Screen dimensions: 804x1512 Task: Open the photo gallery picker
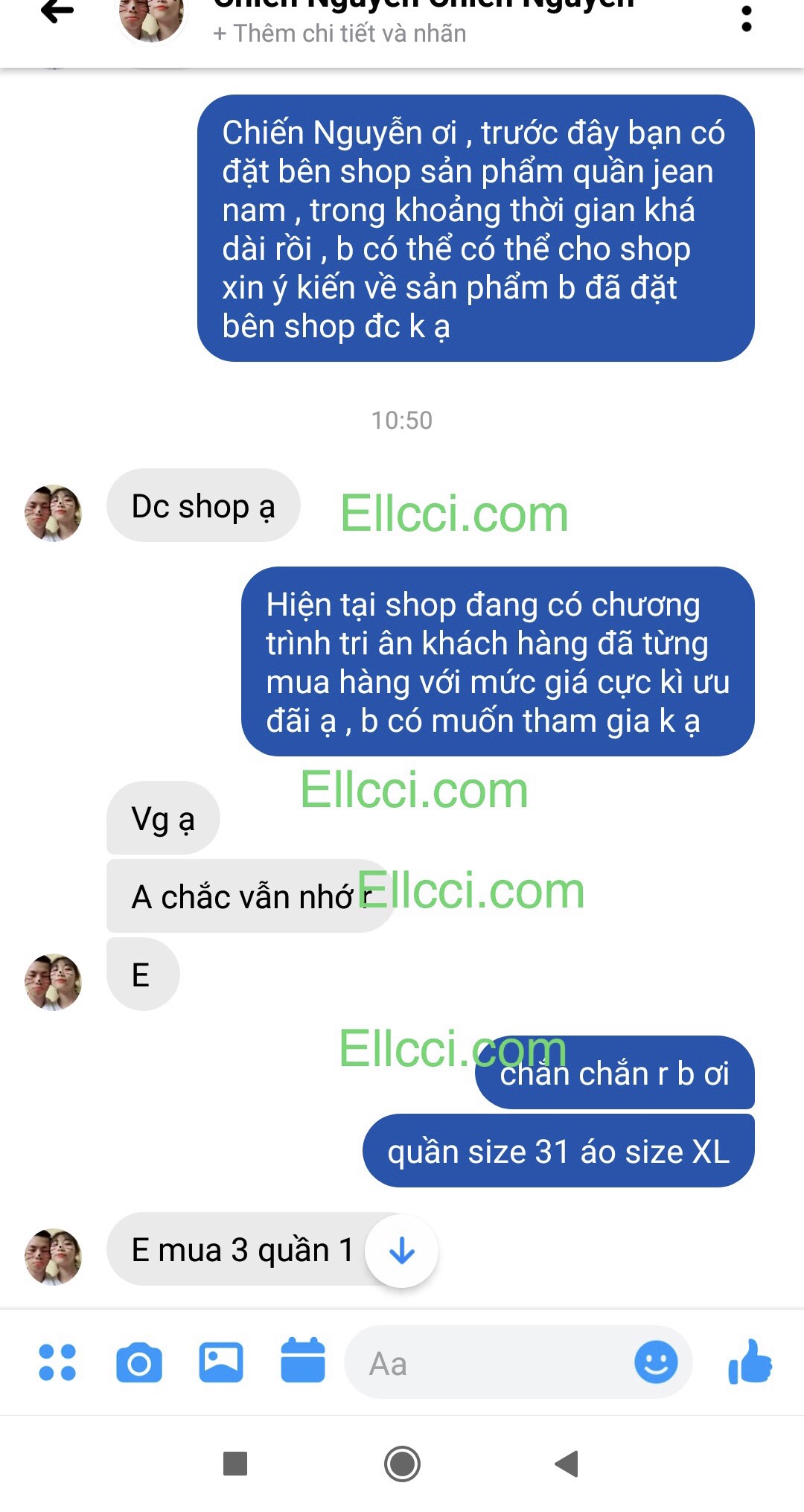click(x=221, y=1362)
